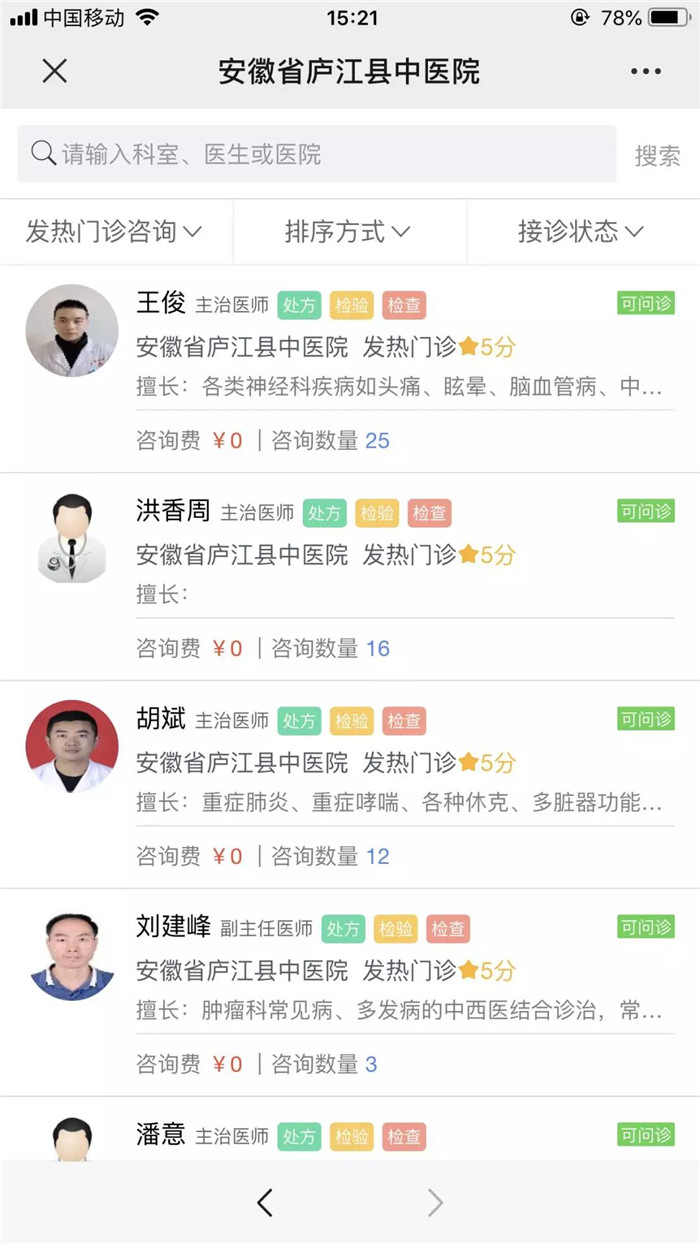Expand the 排序方式 sorting dropdown

[x=348, y=232]
